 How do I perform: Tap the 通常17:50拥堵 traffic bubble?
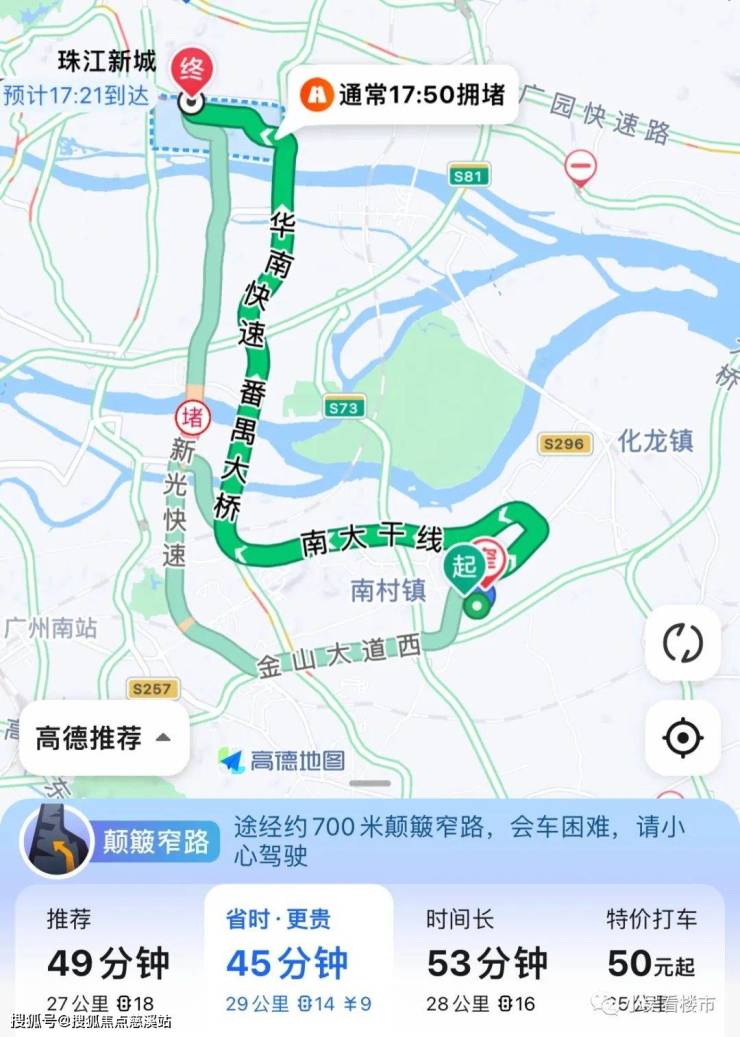click(403, 95)
